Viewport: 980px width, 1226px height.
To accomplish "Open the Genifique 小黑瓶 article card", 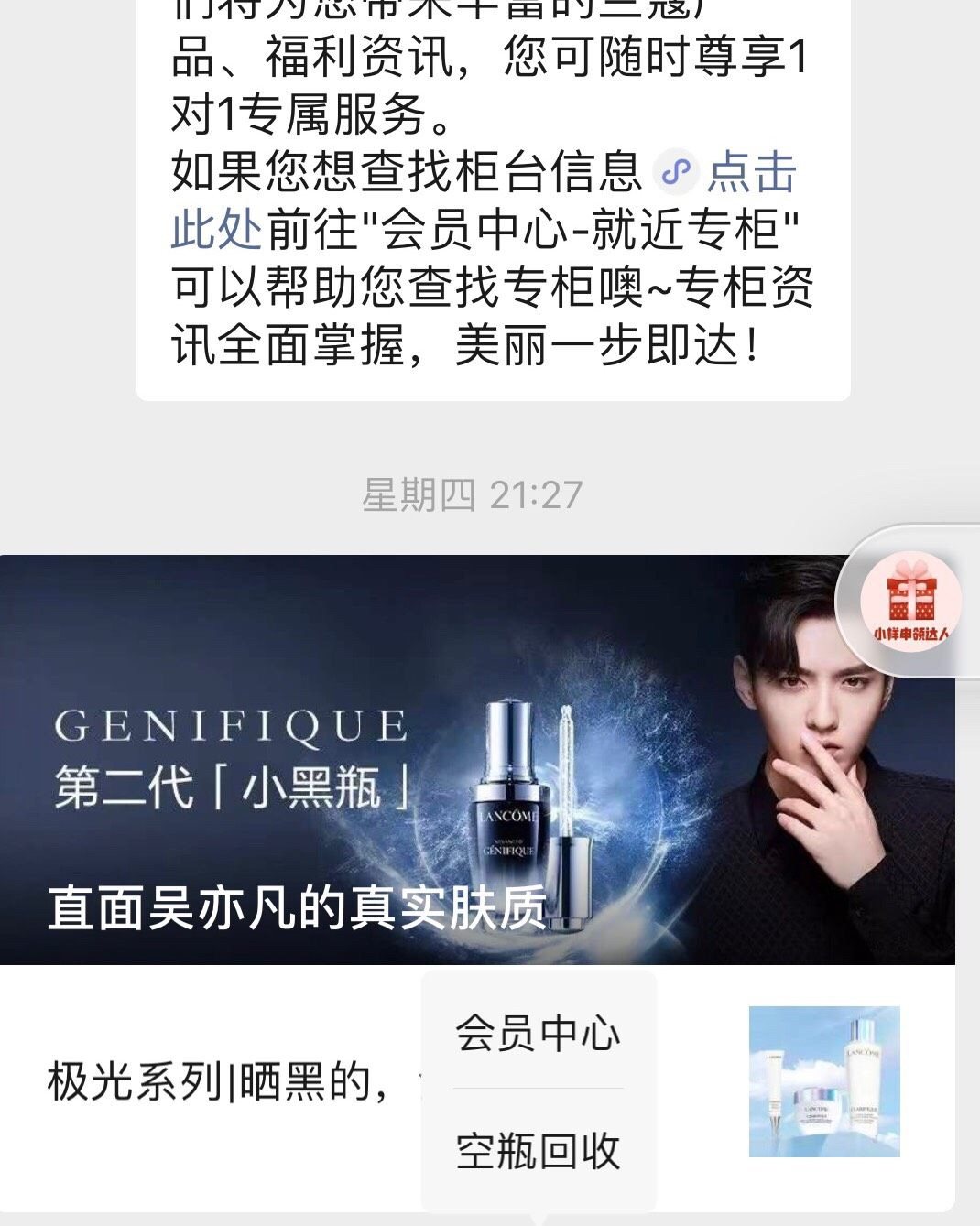I will 412,760.
